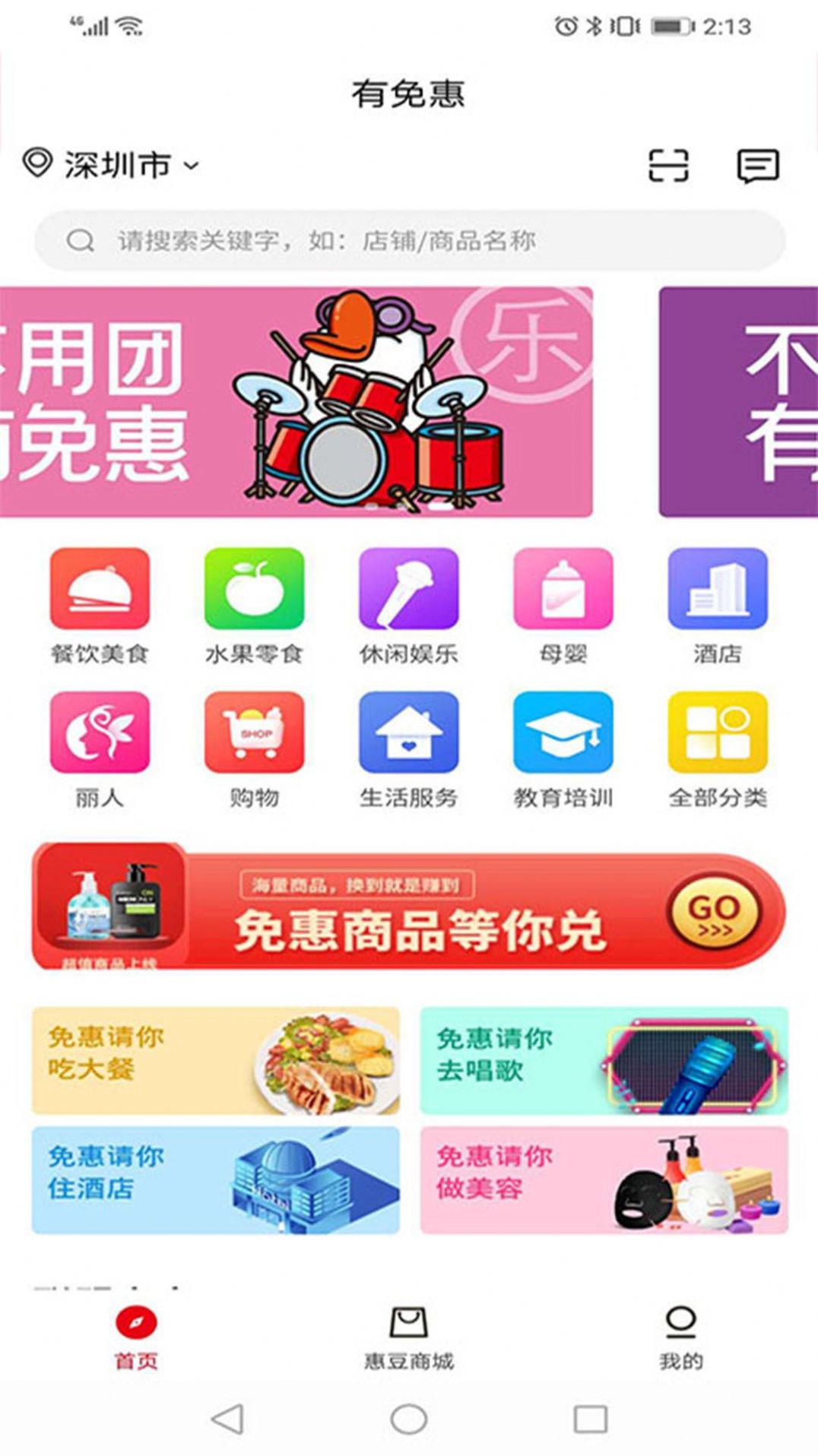Image resolution: width=818 pixels, height=1456 pixels.
Task: Open the QR scan icon
Action: coord(667,165)
